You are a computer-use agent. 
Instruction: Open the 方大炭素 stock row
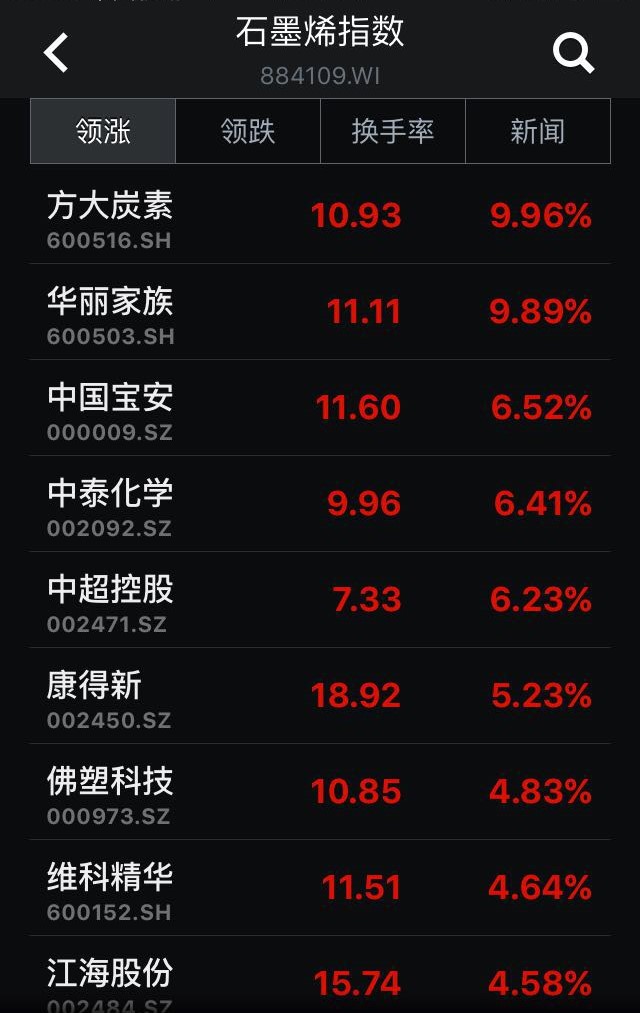click(x=320, y=216)
